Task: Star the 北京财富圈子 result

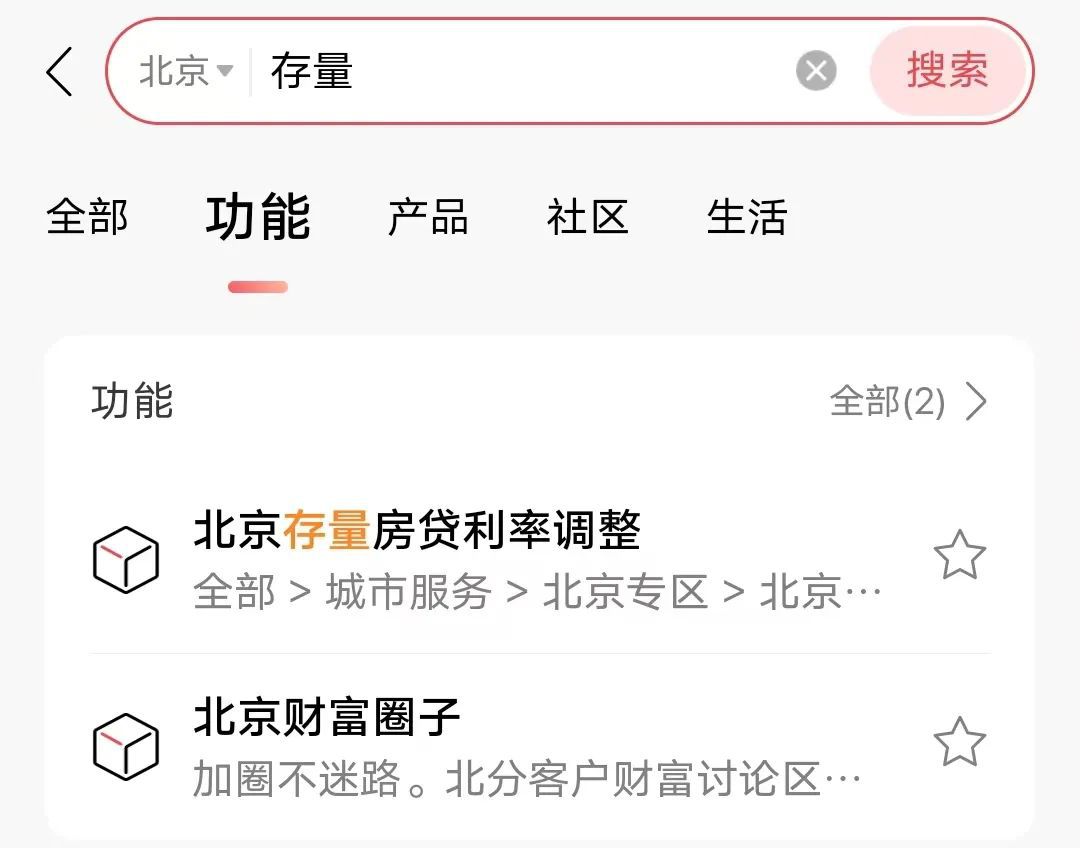Action: 959,742
